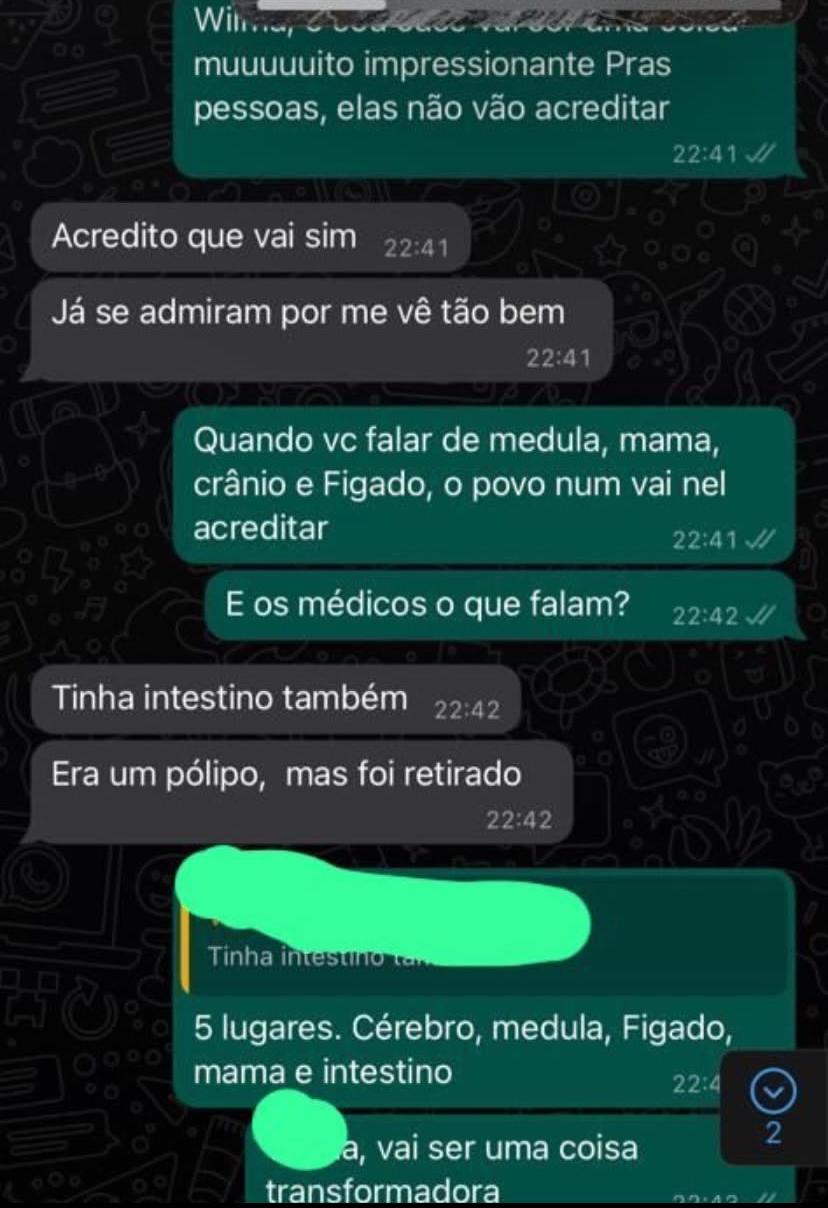The image size is (828, 1208).
Task: Tap the long message about medula, mama e crânio
Action: (480, 485)
